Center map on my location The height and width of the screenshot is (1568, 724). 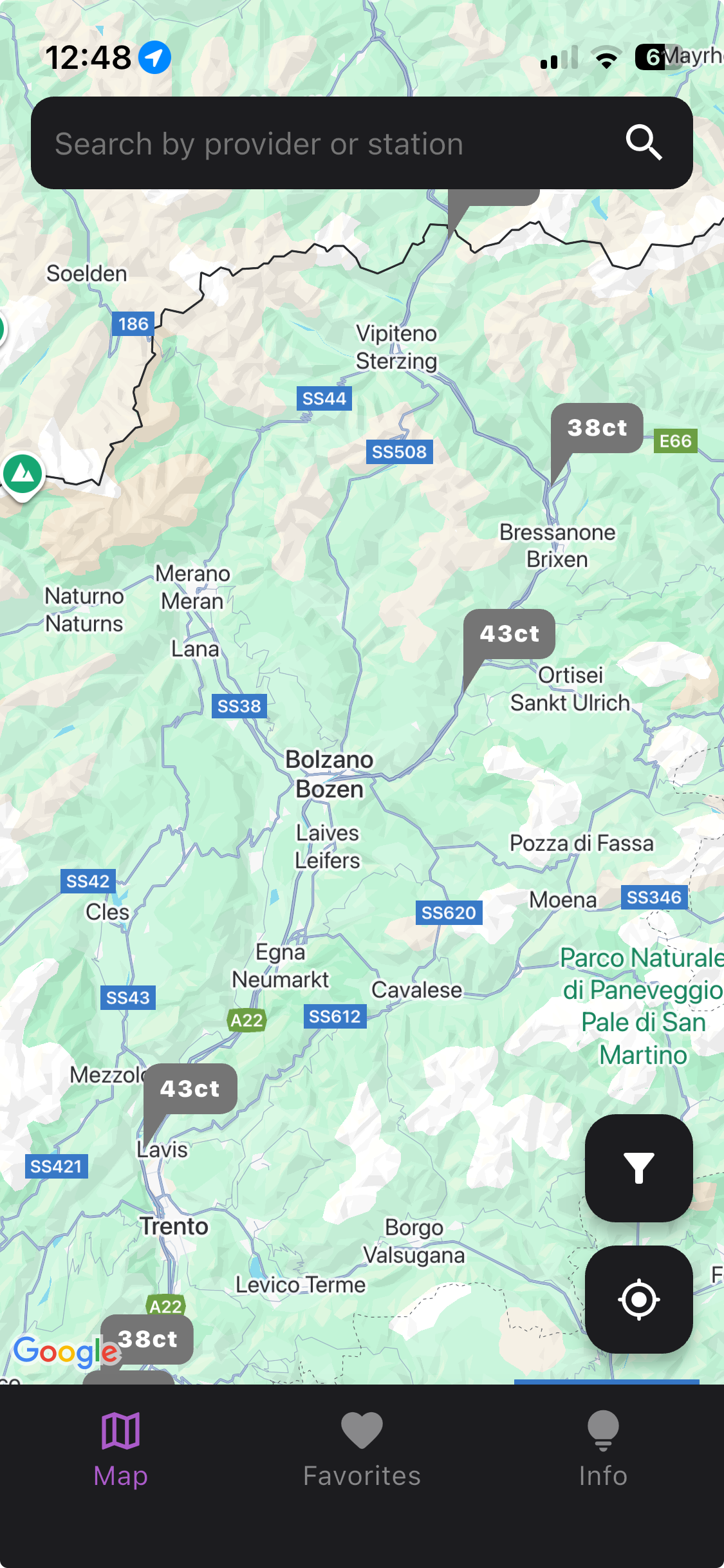638,1300
